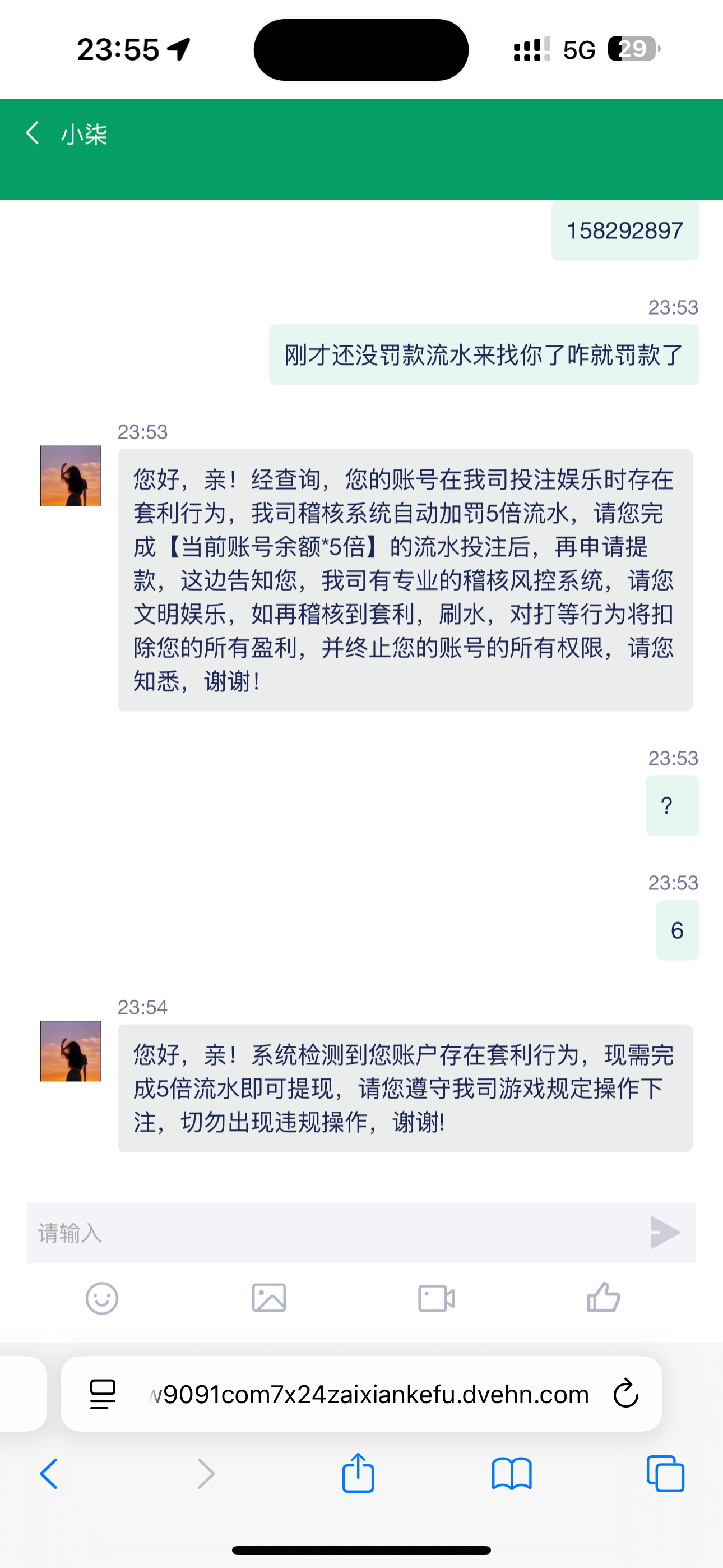Image resolution: width=723 pixels, height=1568 pixels.
Task: Open the emoji picker
Action: pos(101,1298)
